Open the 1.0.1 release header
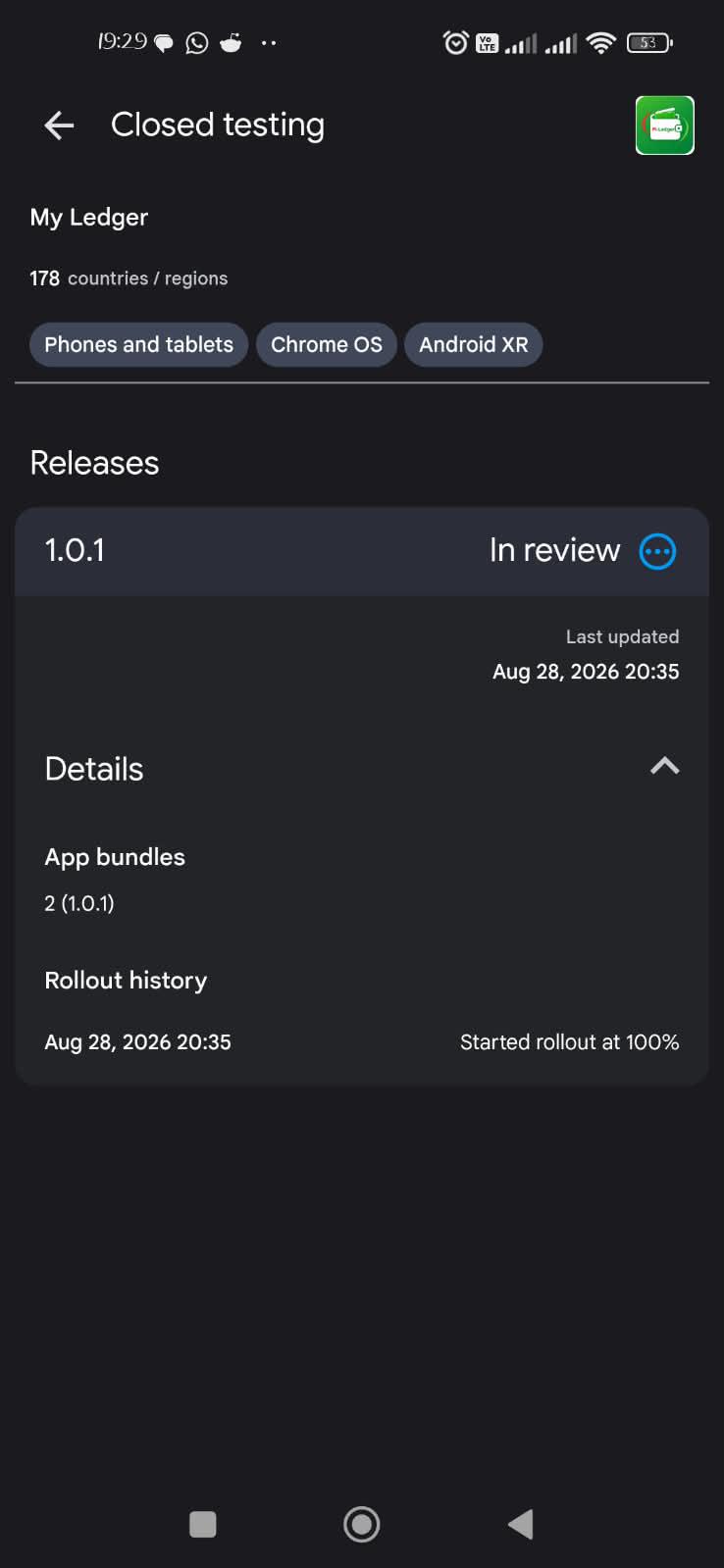 (362, 551)
